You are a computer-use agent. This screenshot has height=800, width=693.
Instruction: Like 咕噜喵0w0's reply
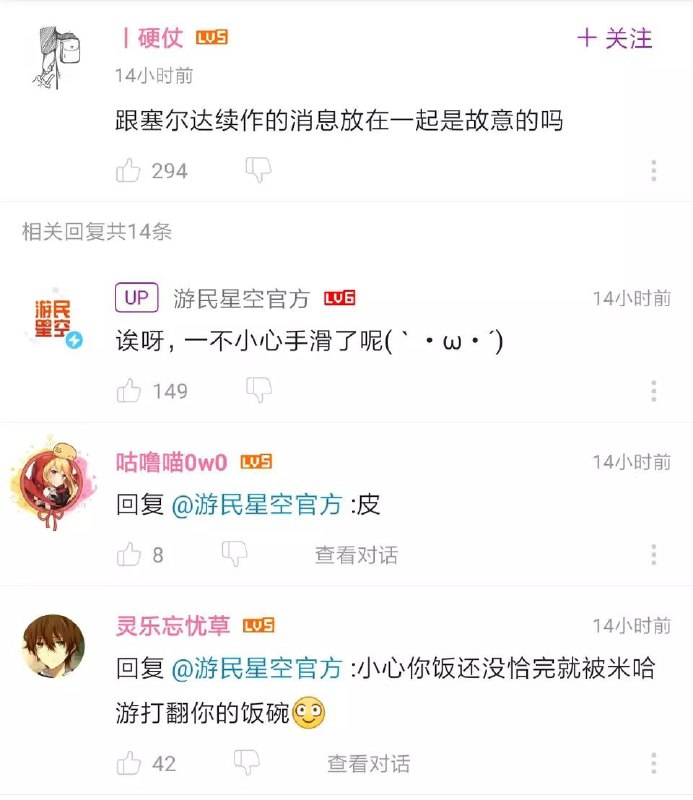point(129,554)
